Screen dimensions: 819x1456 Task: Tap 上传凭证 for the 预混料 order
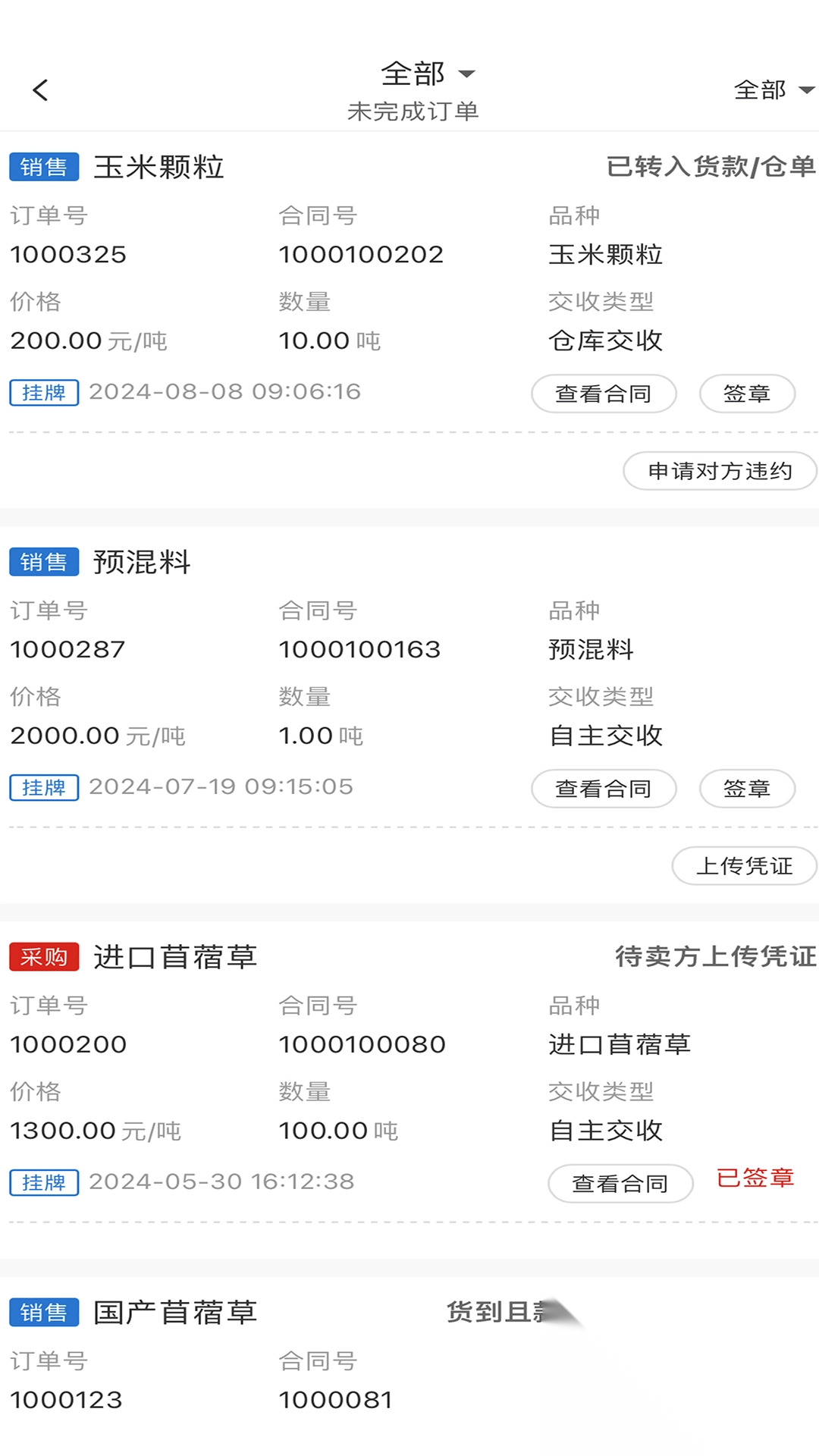743,866
